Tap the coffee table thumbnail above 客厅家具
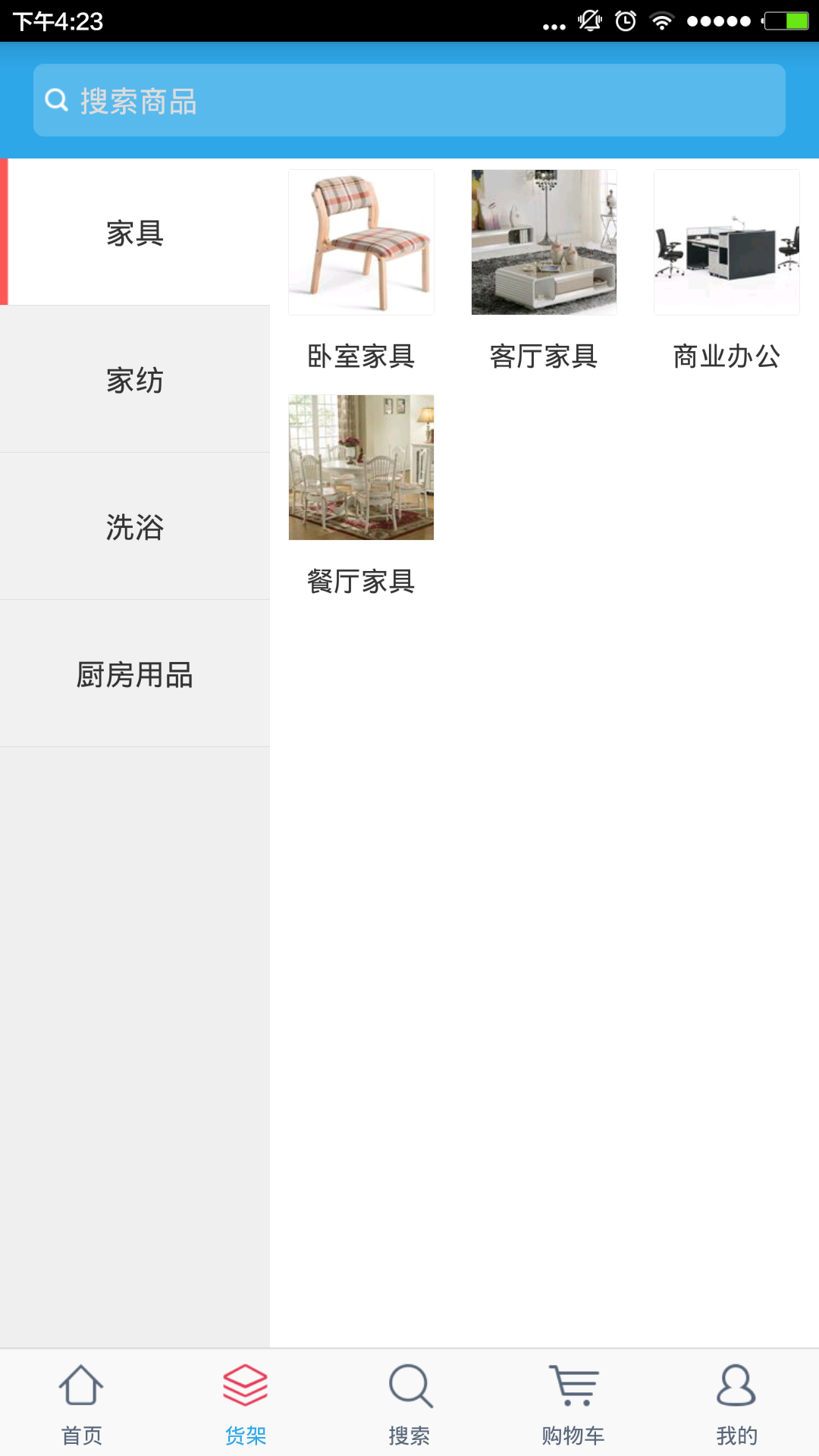Viewport: 819px width, 1456px height. coord(544,241)
